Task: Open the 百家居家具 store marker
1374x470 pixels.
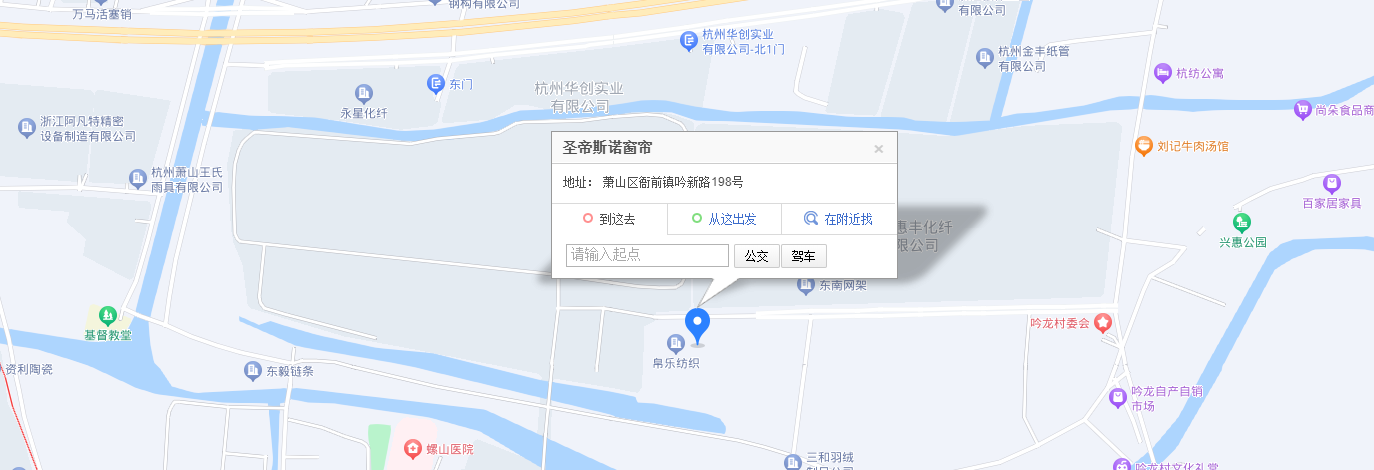Action: pos(1331,184)
